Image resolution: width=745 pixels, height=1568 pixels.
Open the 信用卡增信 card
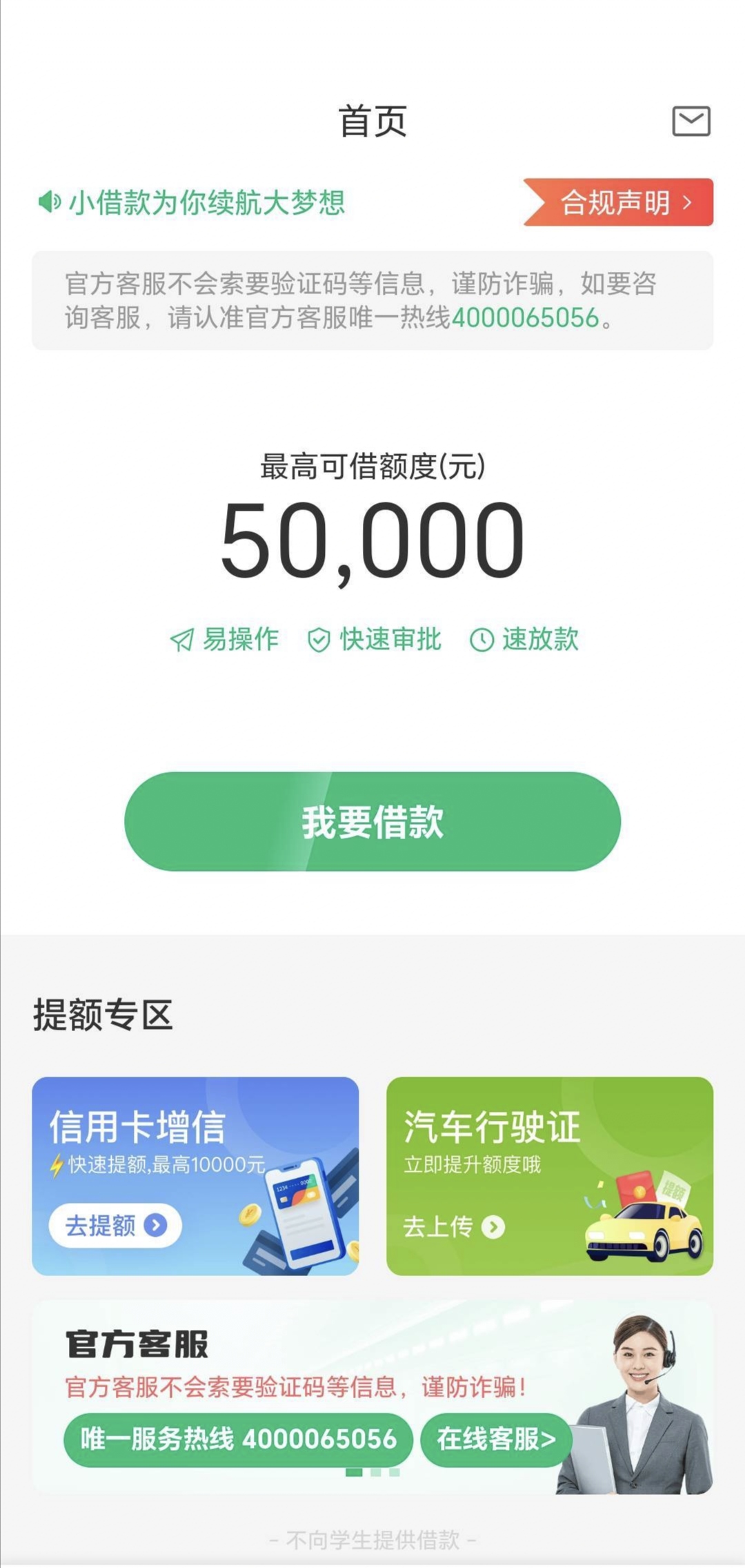195,1176
